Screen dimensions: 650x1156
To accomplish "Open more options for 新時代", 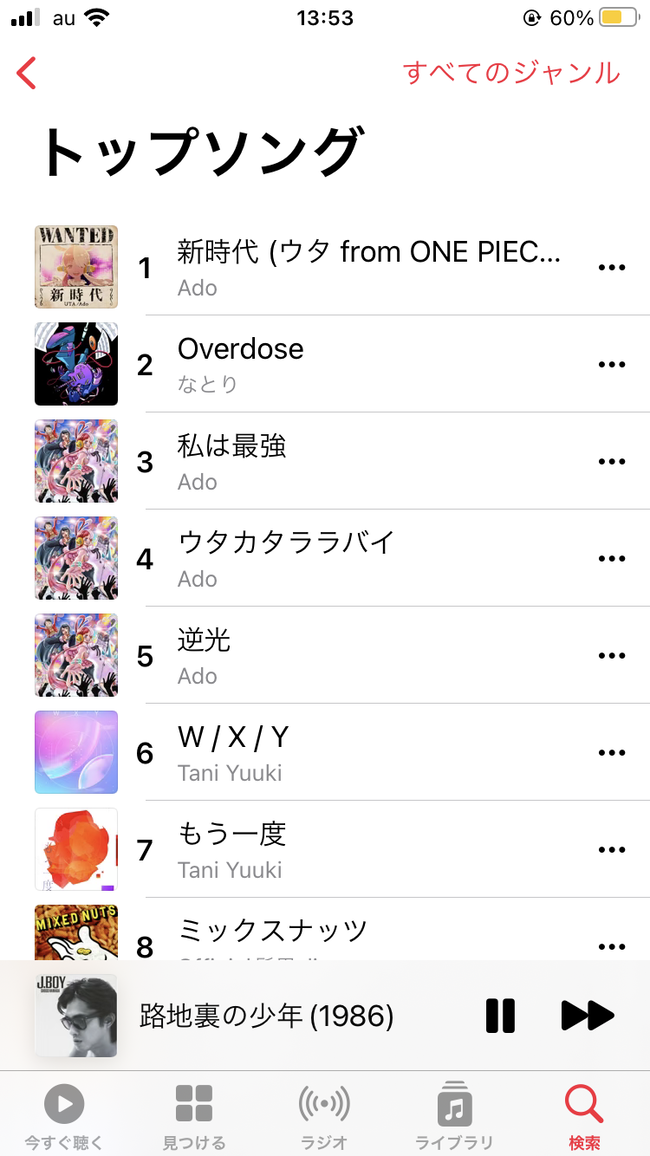I will (612, 267).
